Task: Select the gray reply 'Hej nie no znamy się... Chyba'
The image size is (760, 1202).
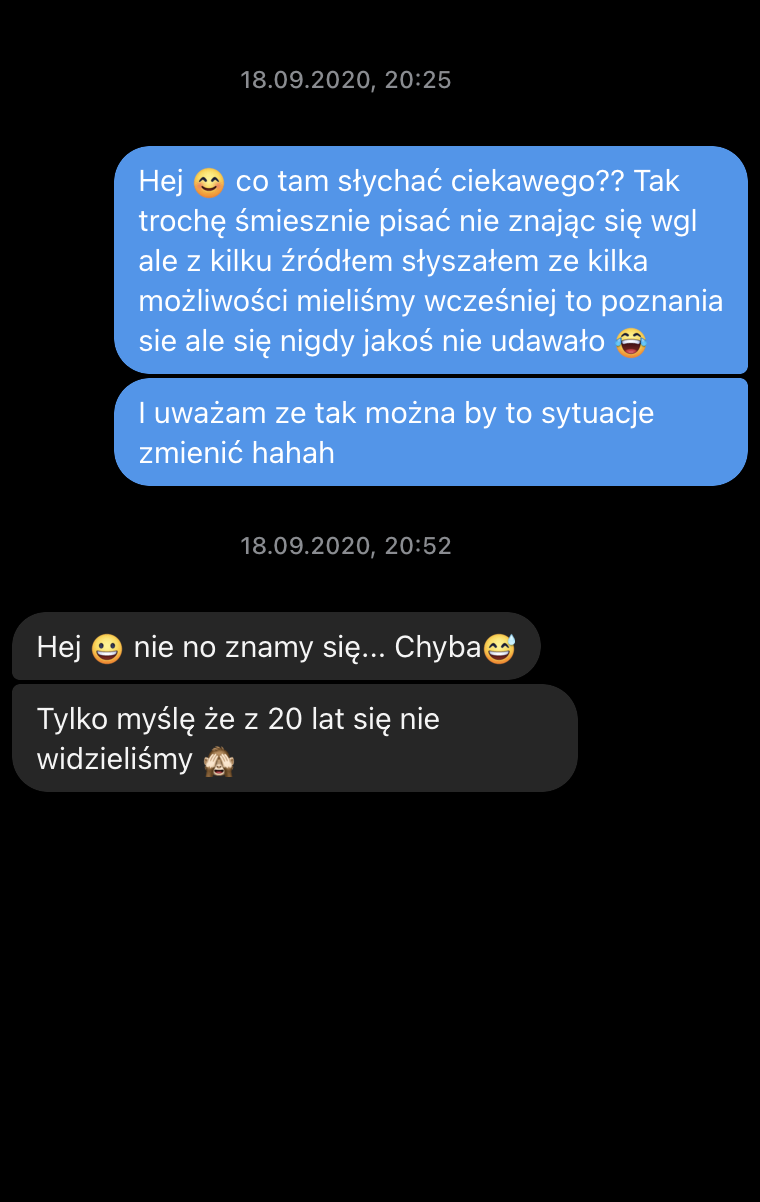Action: point(275,646)
